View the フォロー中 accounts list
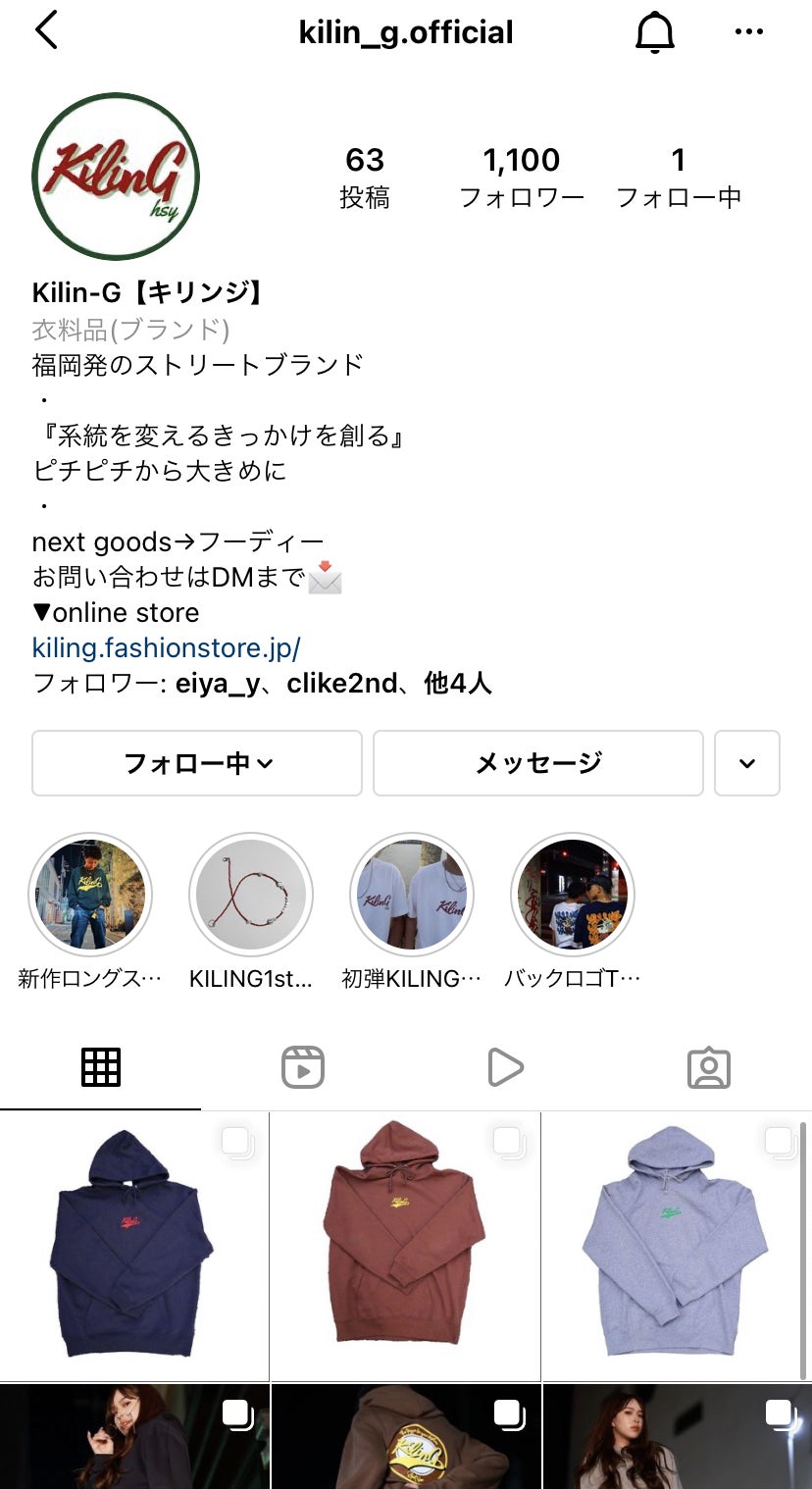The width and height of the screenshot is (812, 1490). tap(678, 177)
